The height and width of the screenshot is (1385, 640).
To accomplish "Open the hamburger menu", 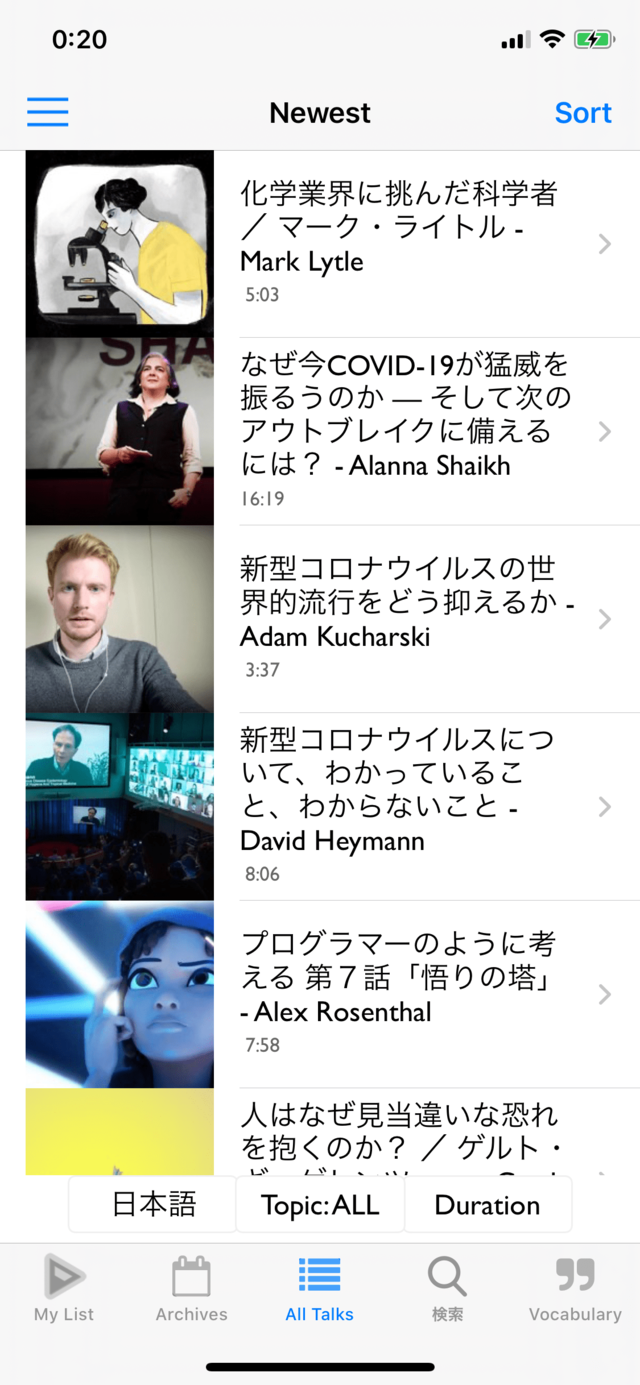I will [48, 112].
